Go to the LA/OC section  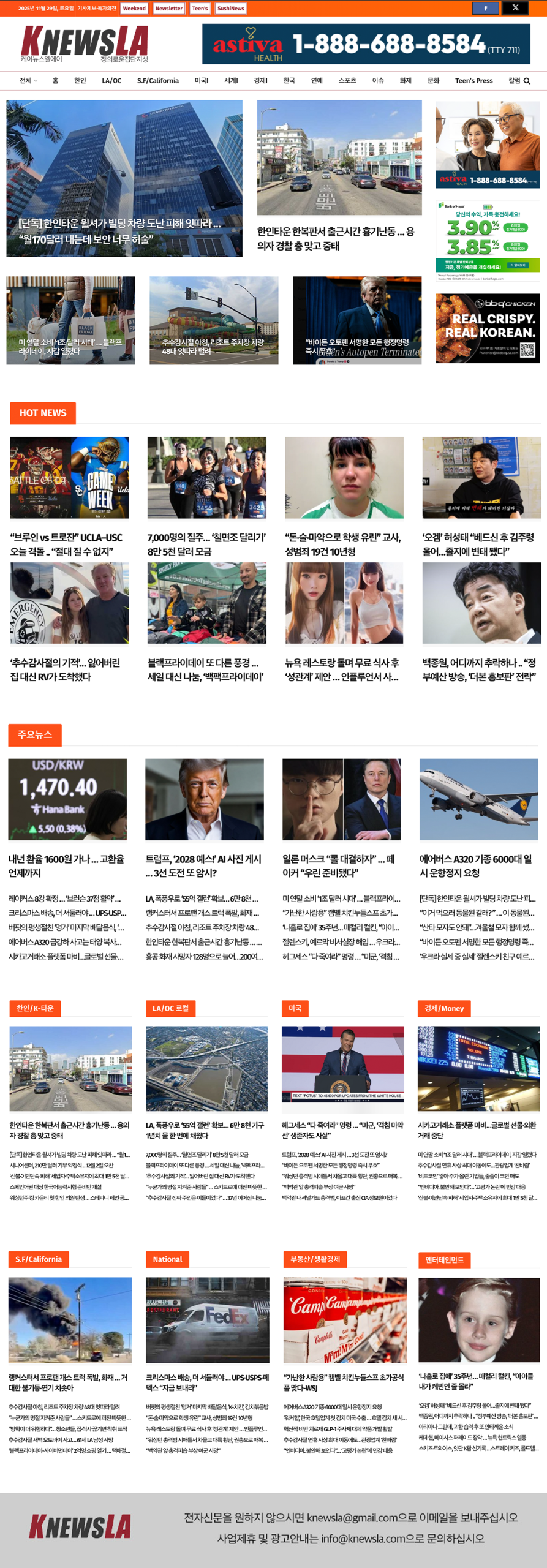[x=111, y=81]
